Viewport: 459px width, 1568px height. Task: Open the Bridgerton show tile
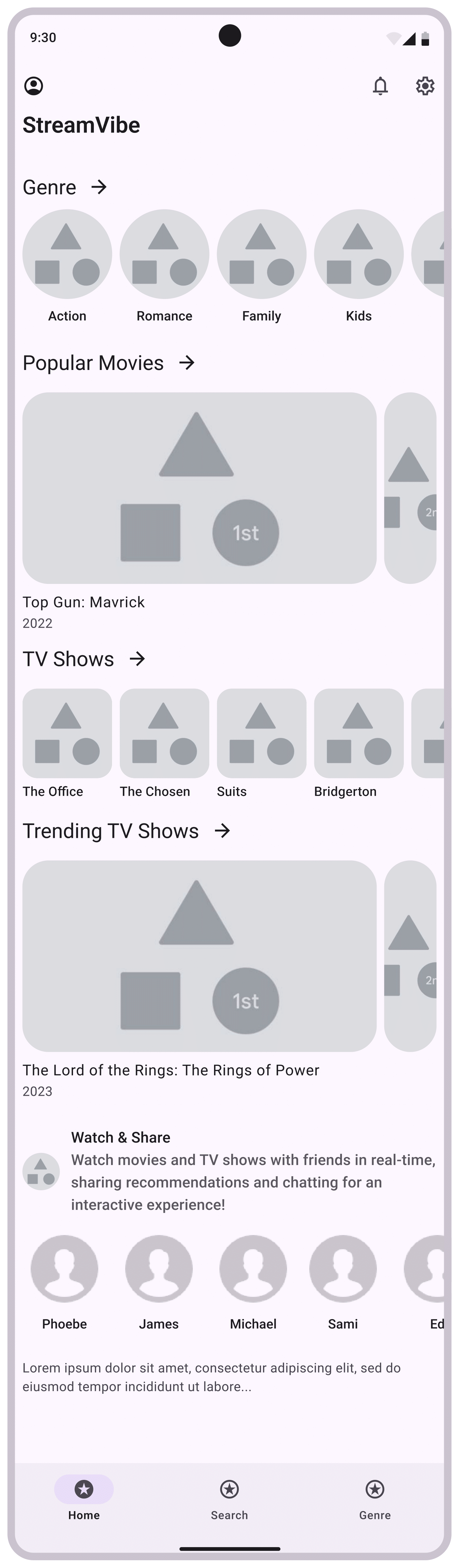point(359,733)
